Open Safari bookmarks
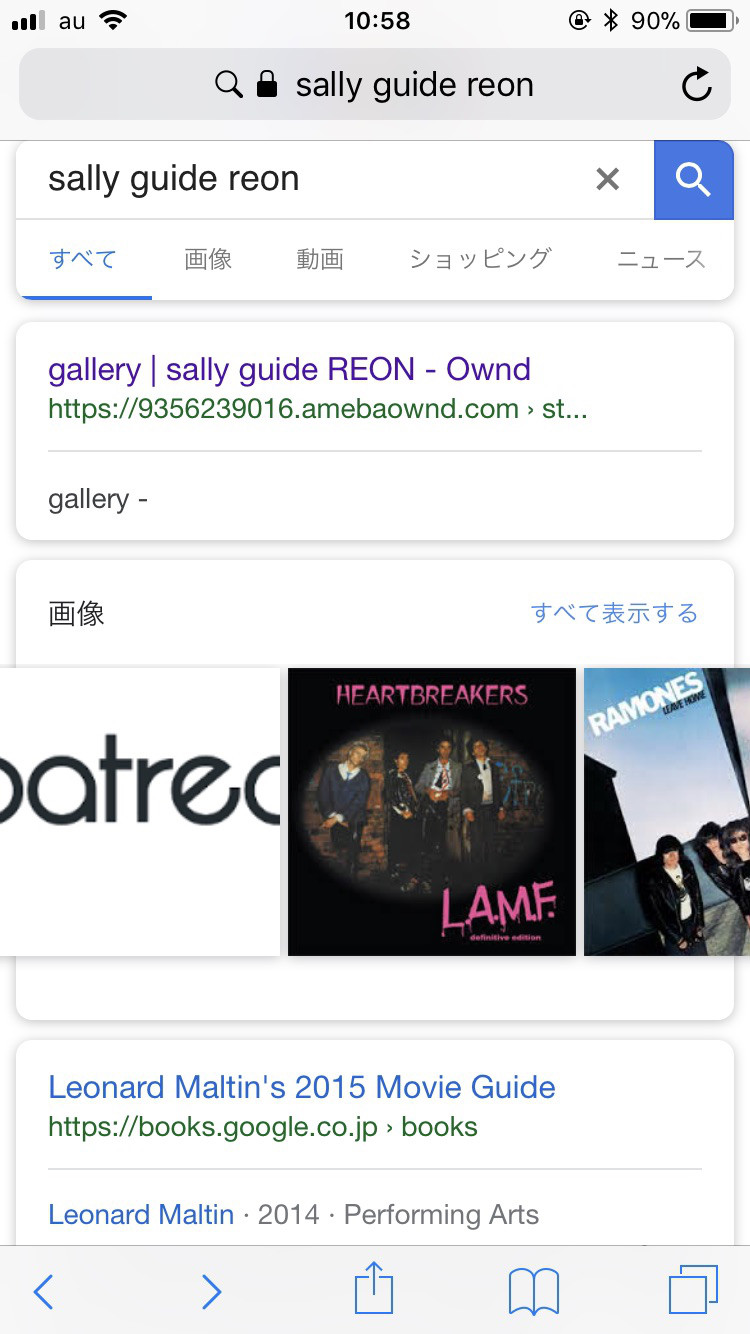750x1334 pixels. pos(534,1291)
